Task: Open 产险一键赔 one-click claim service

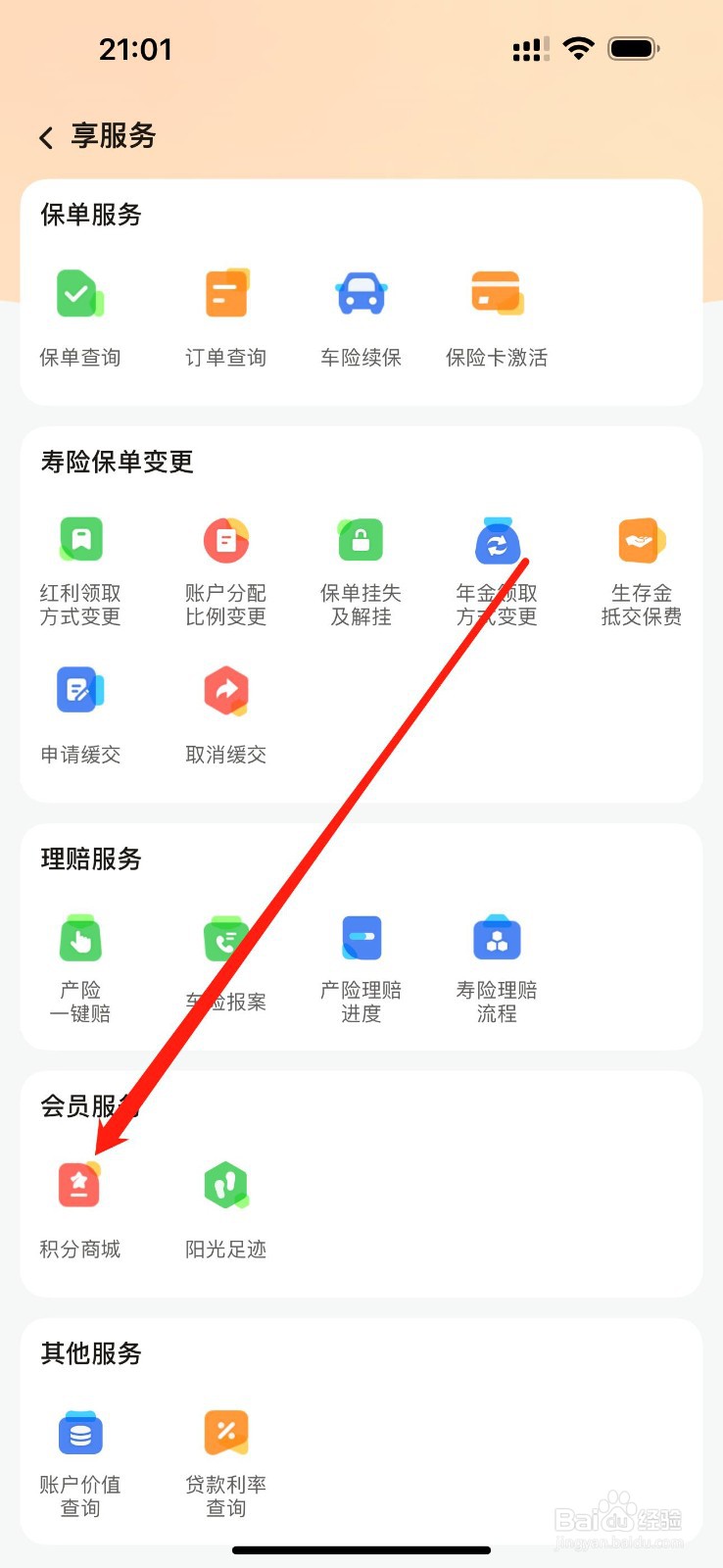Action: [x=79, y=960]
